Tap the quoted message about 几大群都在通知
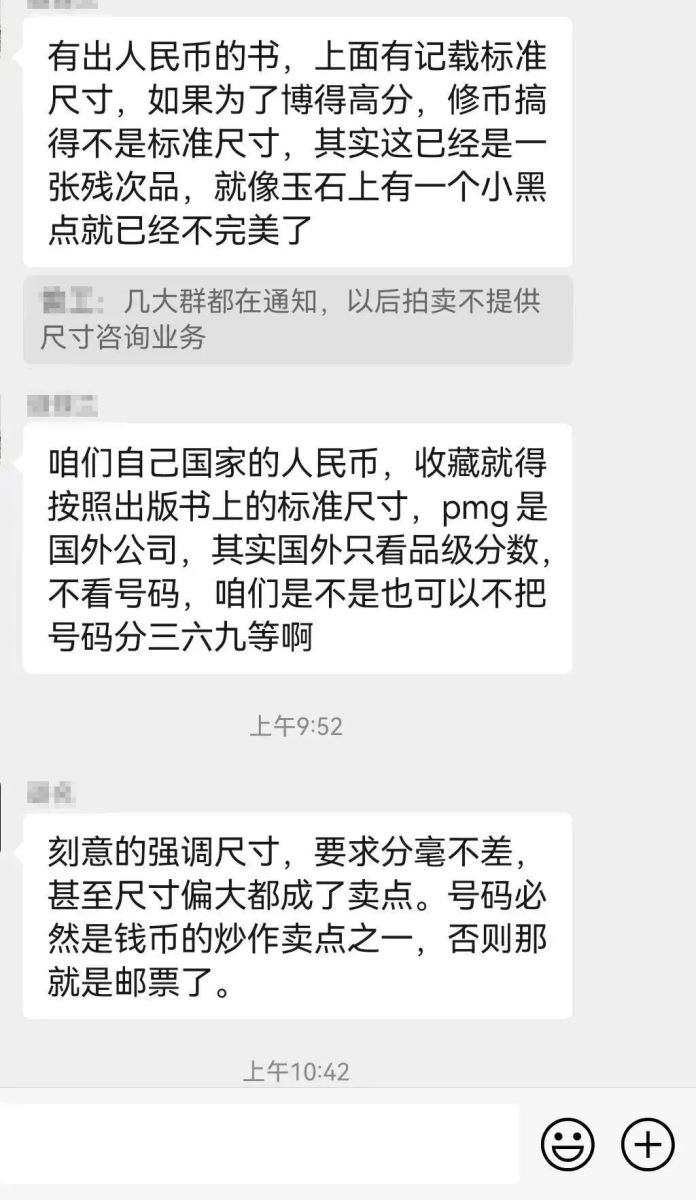The width and height of the screenshot is (696, 1200). coord(298,319)
